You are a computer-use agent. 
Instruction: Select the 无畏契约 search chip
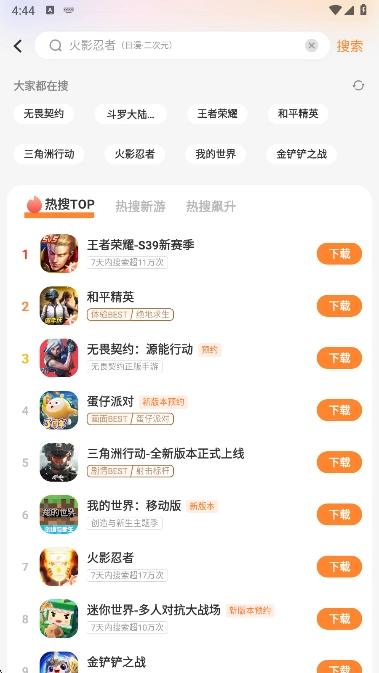[x=43, y=114]
